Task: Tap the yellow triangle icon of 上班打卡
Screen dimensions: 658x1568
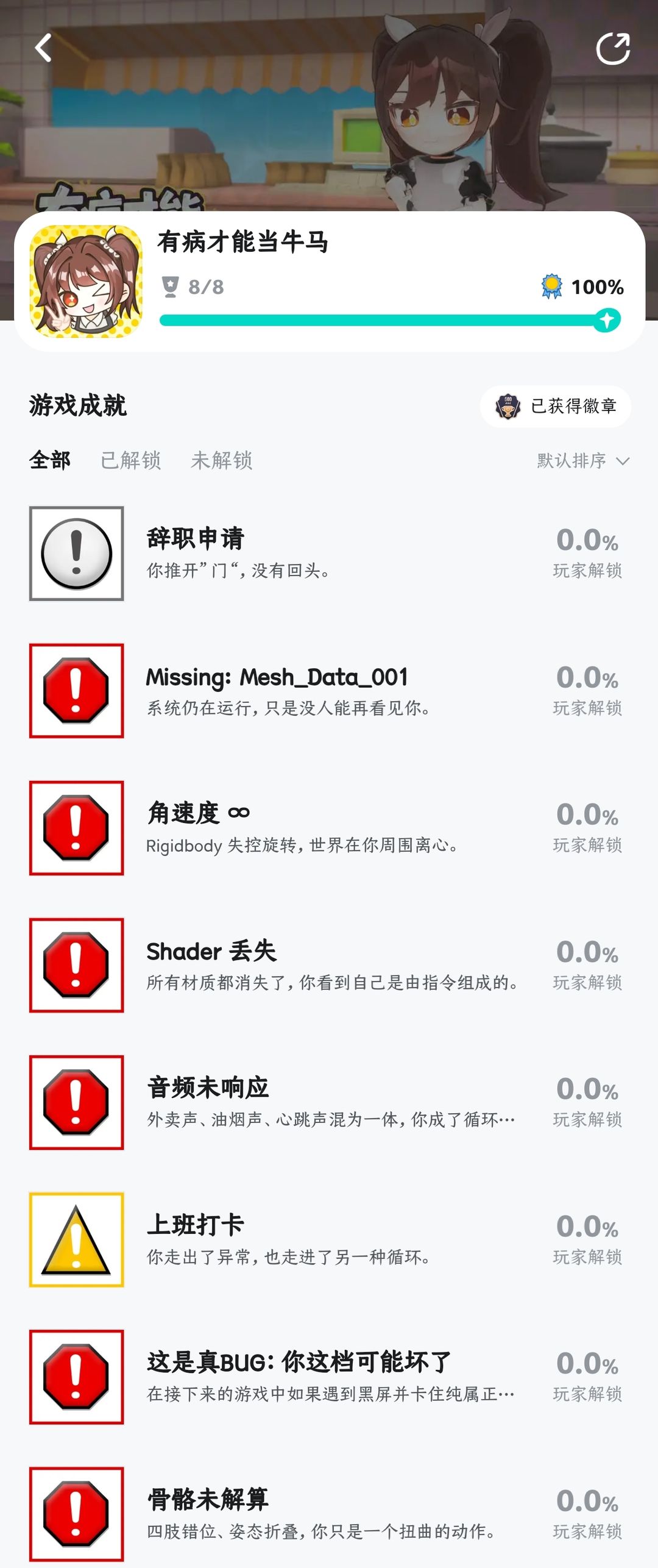Action: (x=76, y=1241)
